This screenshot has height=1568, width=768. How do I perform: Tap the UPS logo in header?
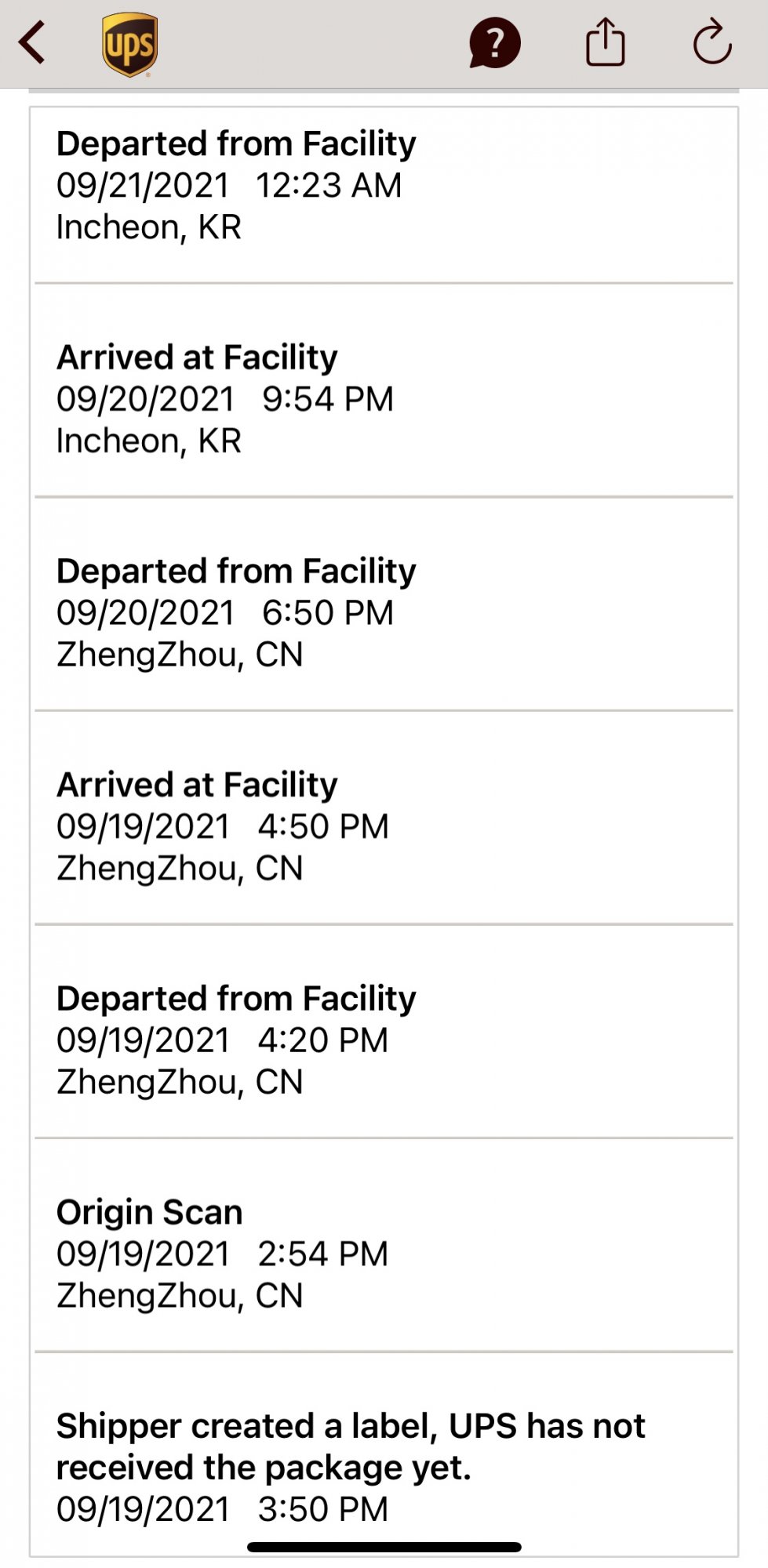130,44
